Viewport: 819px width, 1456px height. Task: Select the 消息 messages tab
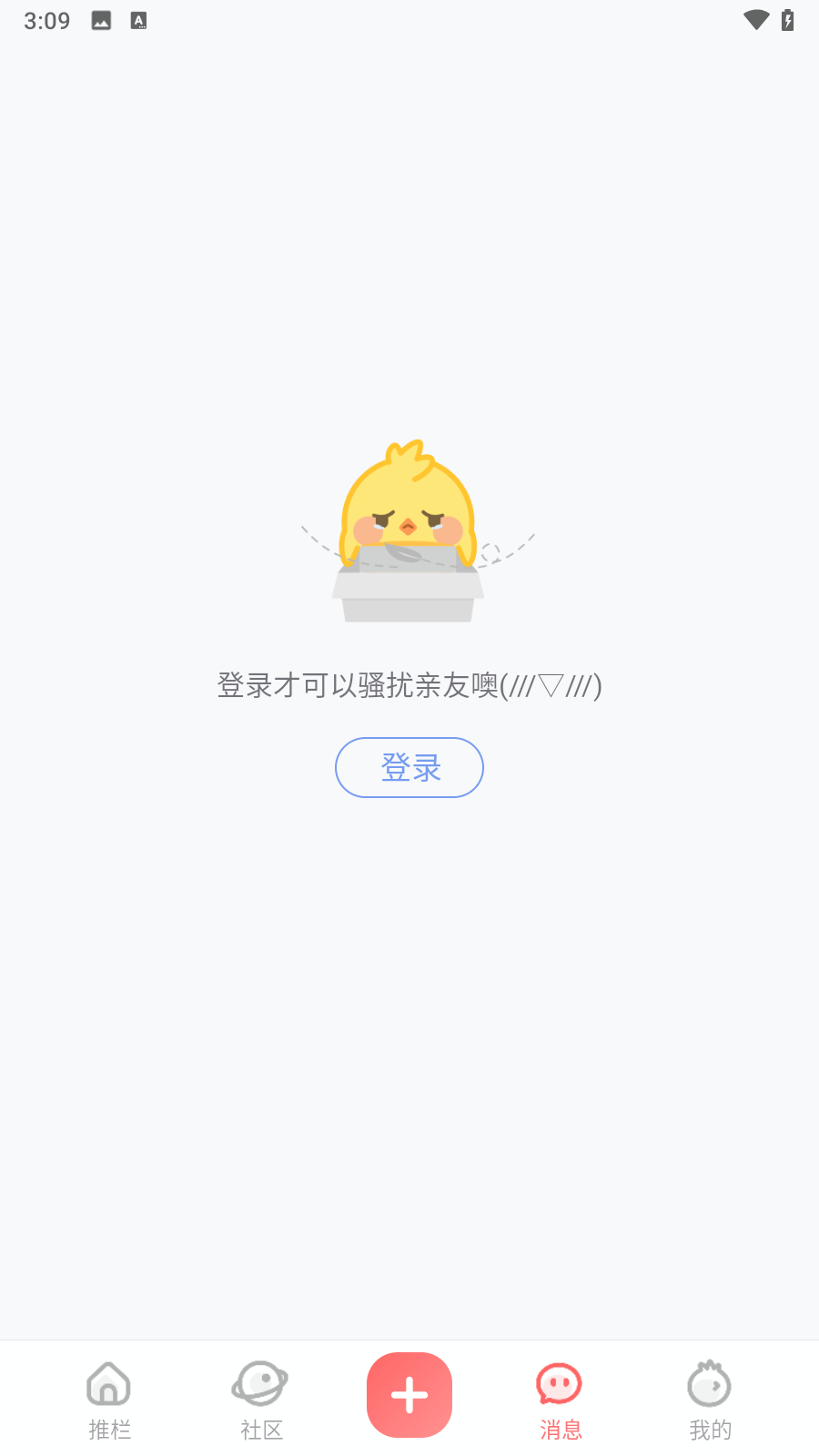pos(560,1400)
